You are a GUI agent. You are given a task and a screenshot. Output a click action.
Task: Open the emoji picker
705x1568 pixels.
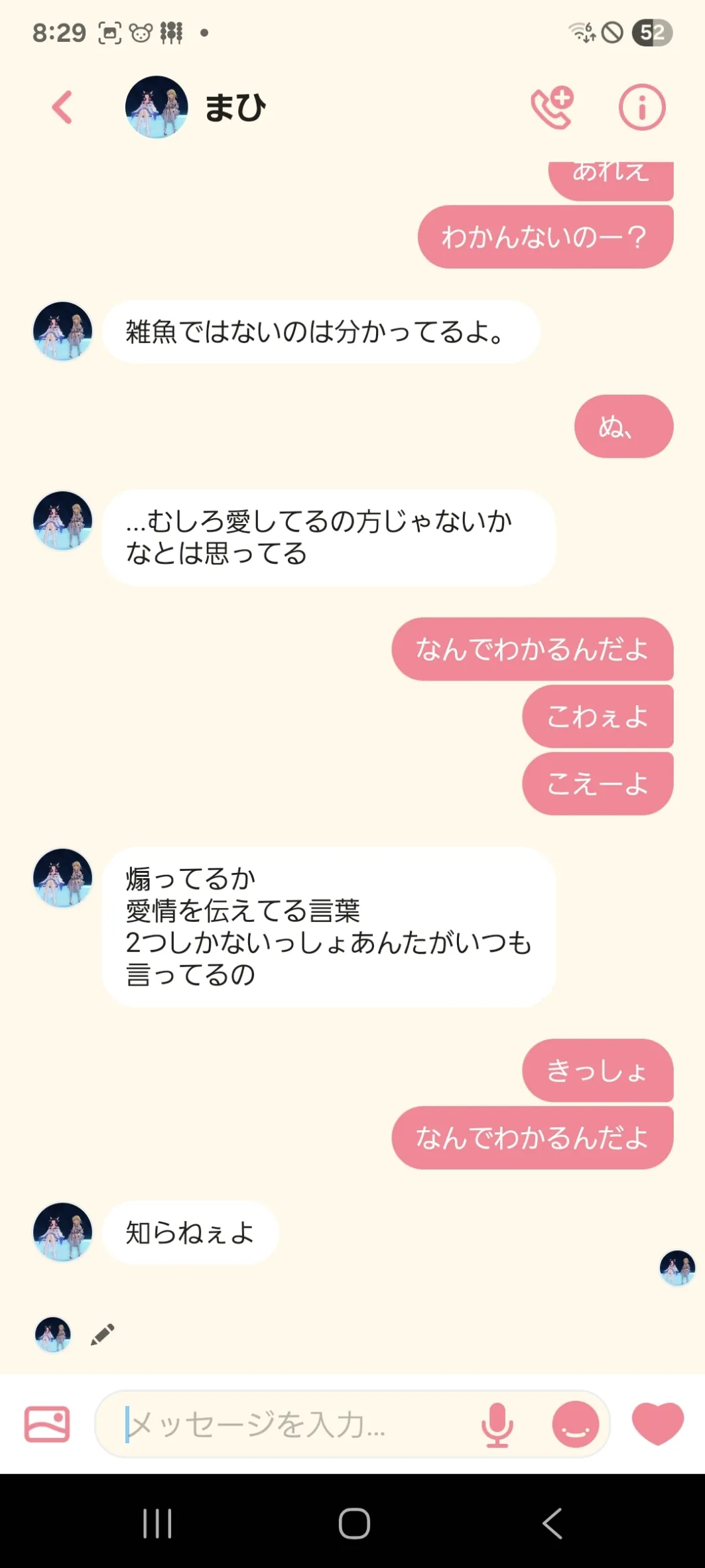pyautogui.click(x=575, y=1424)
